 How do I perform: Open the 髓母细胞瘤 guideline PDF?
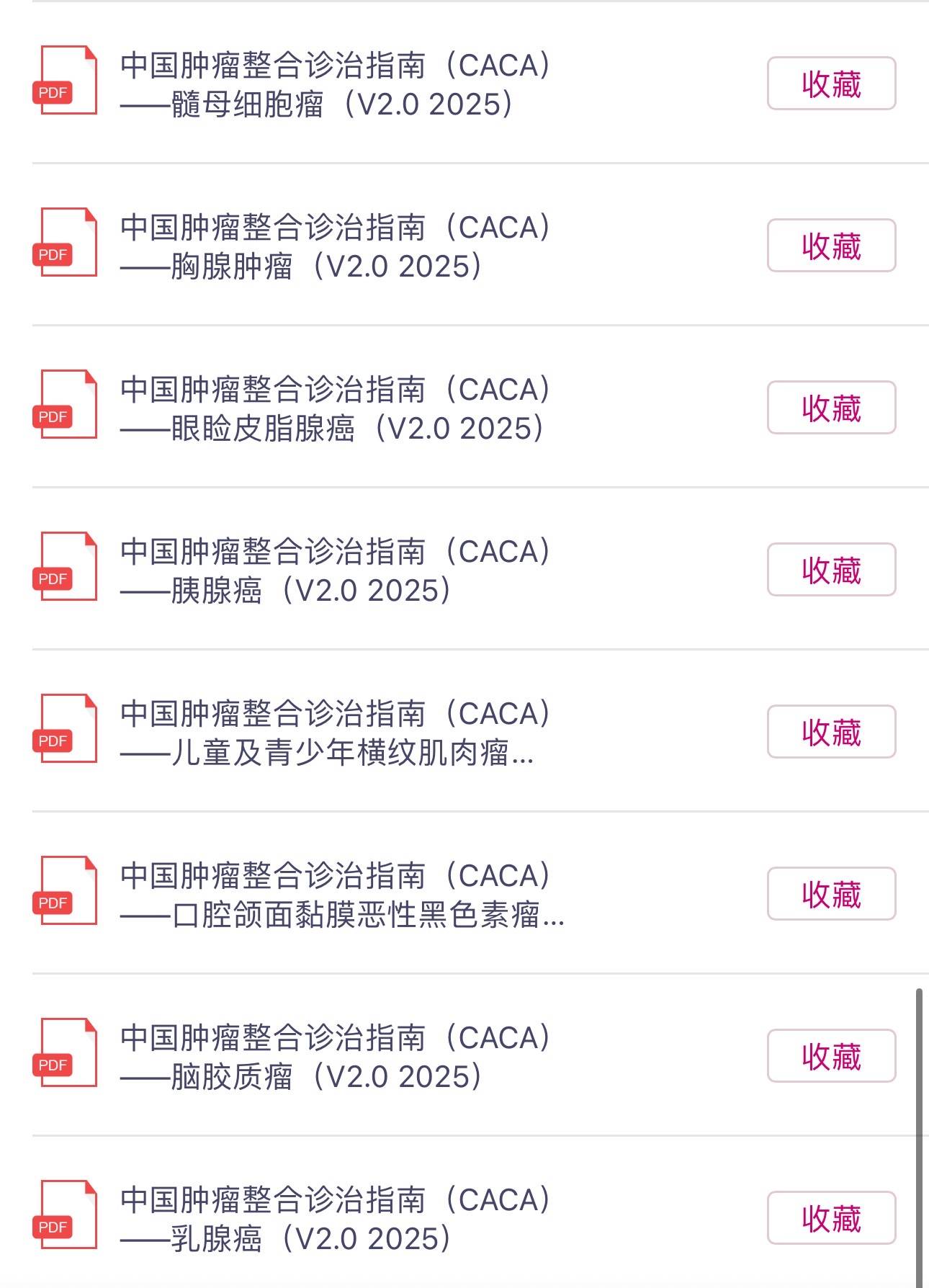click(335, 84)
